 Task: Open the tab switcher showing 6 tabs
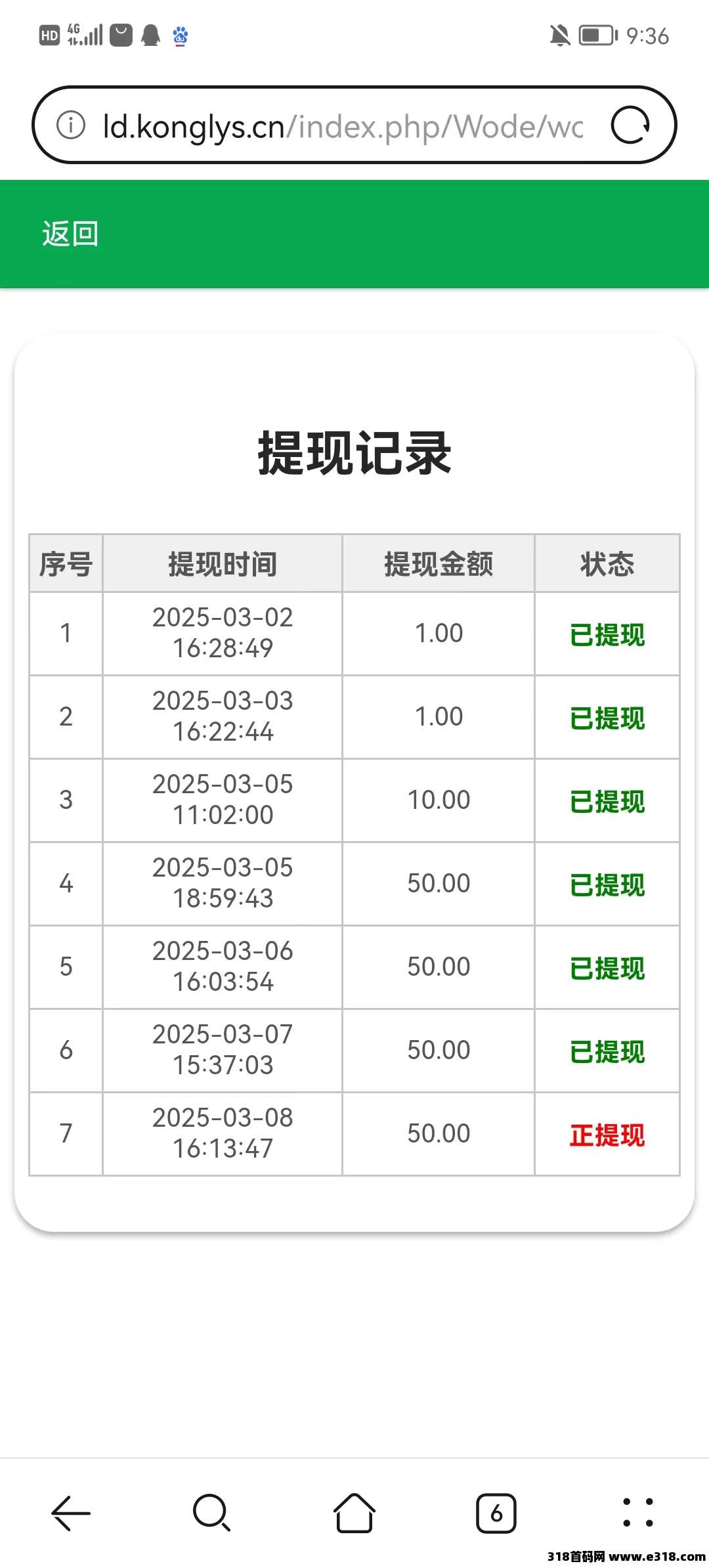pos(496,1513)
